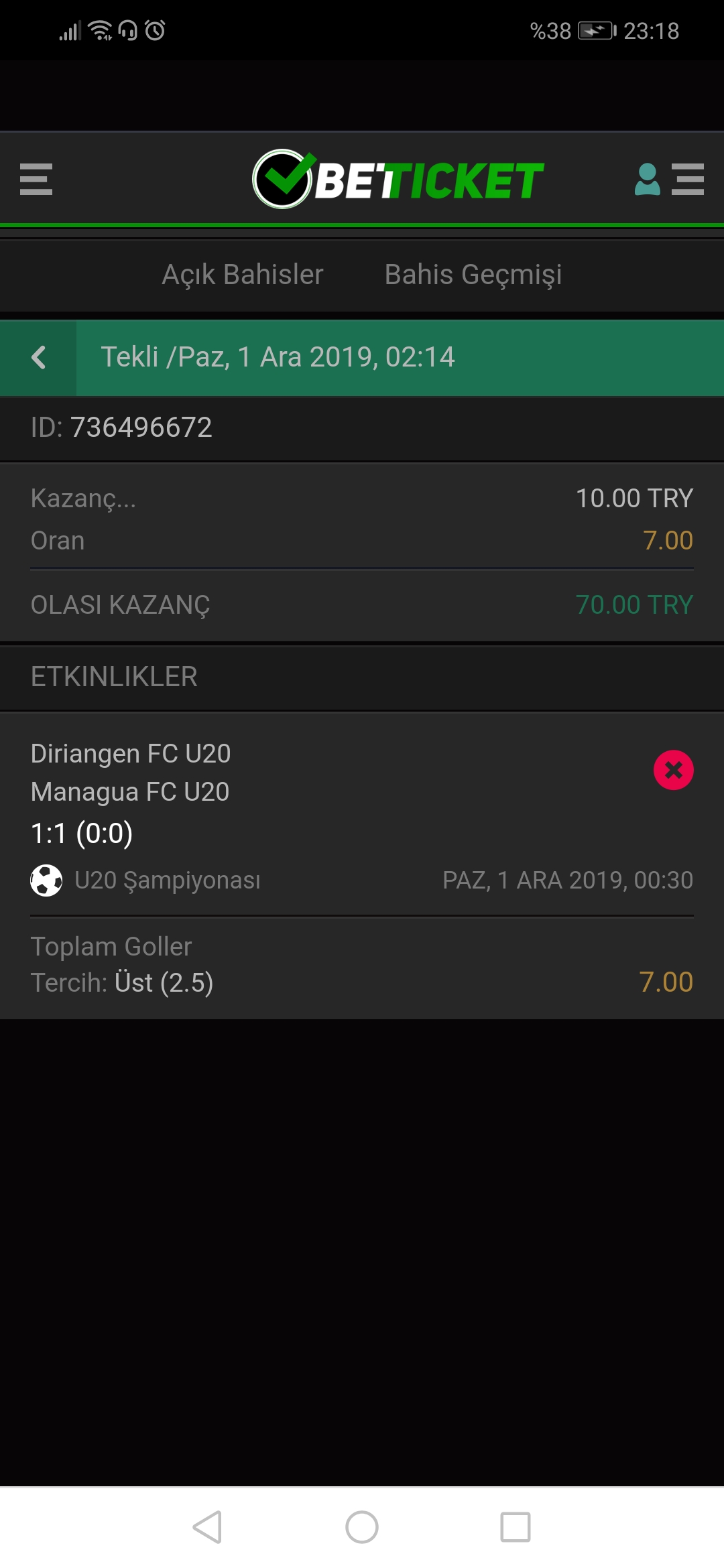
Task: Go back from the bet details
Action: pos(38,357)
